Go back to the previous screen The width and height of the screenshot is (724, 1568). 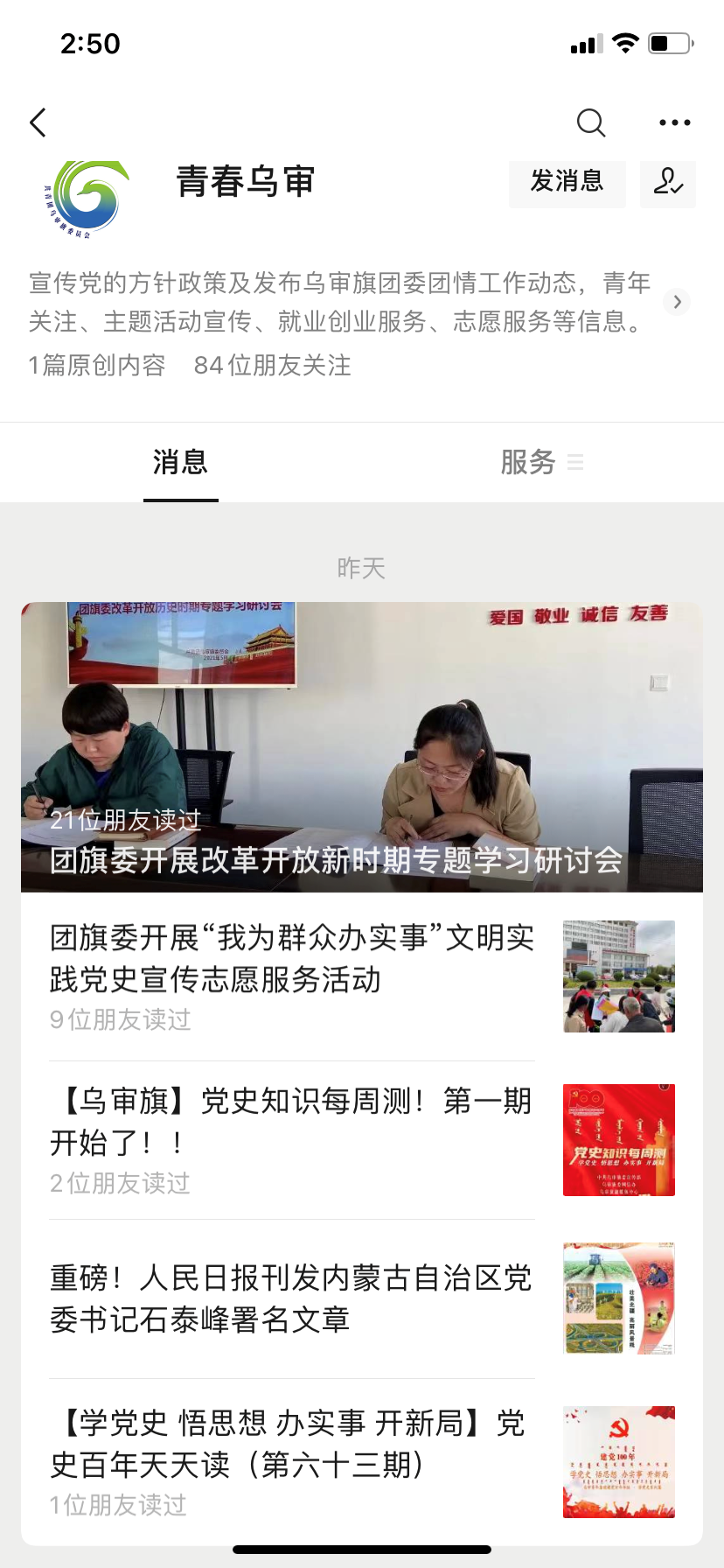tap(38, 122)
